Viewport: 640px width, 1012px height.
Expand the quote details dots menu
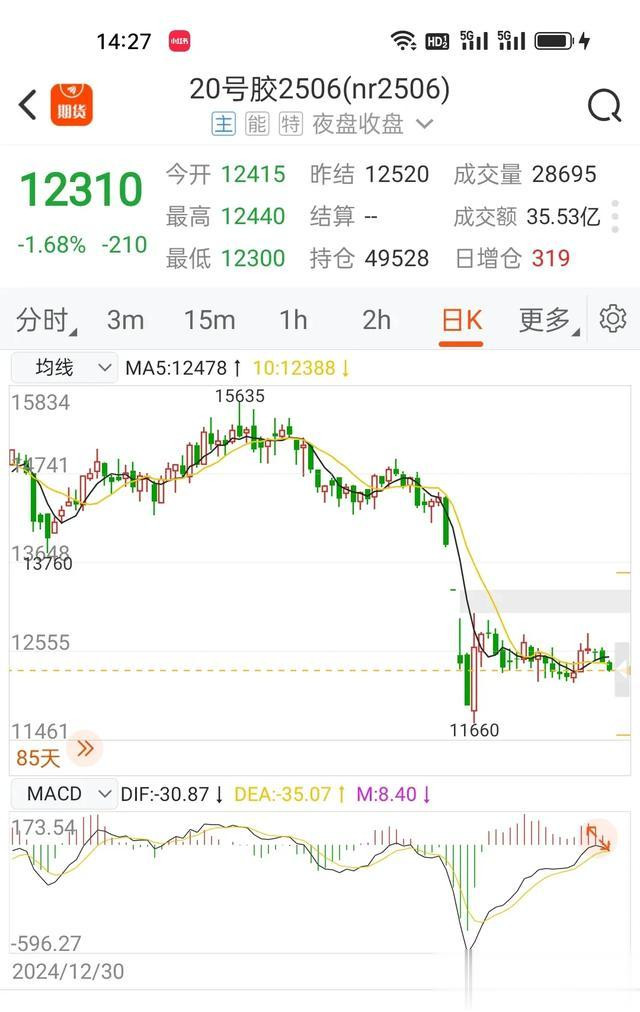615,215
